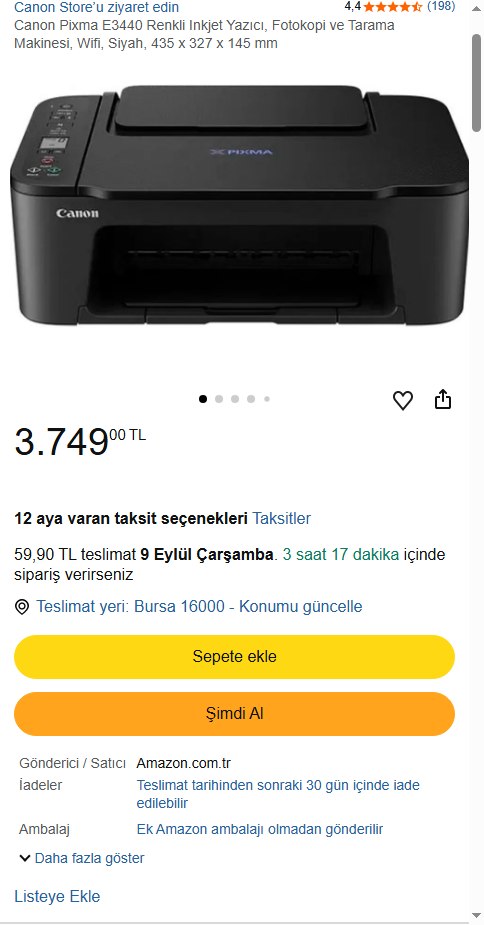Tap Sepete ekle to add to cart
Viewport: 484px width, 925px height.
pos(234,657)
